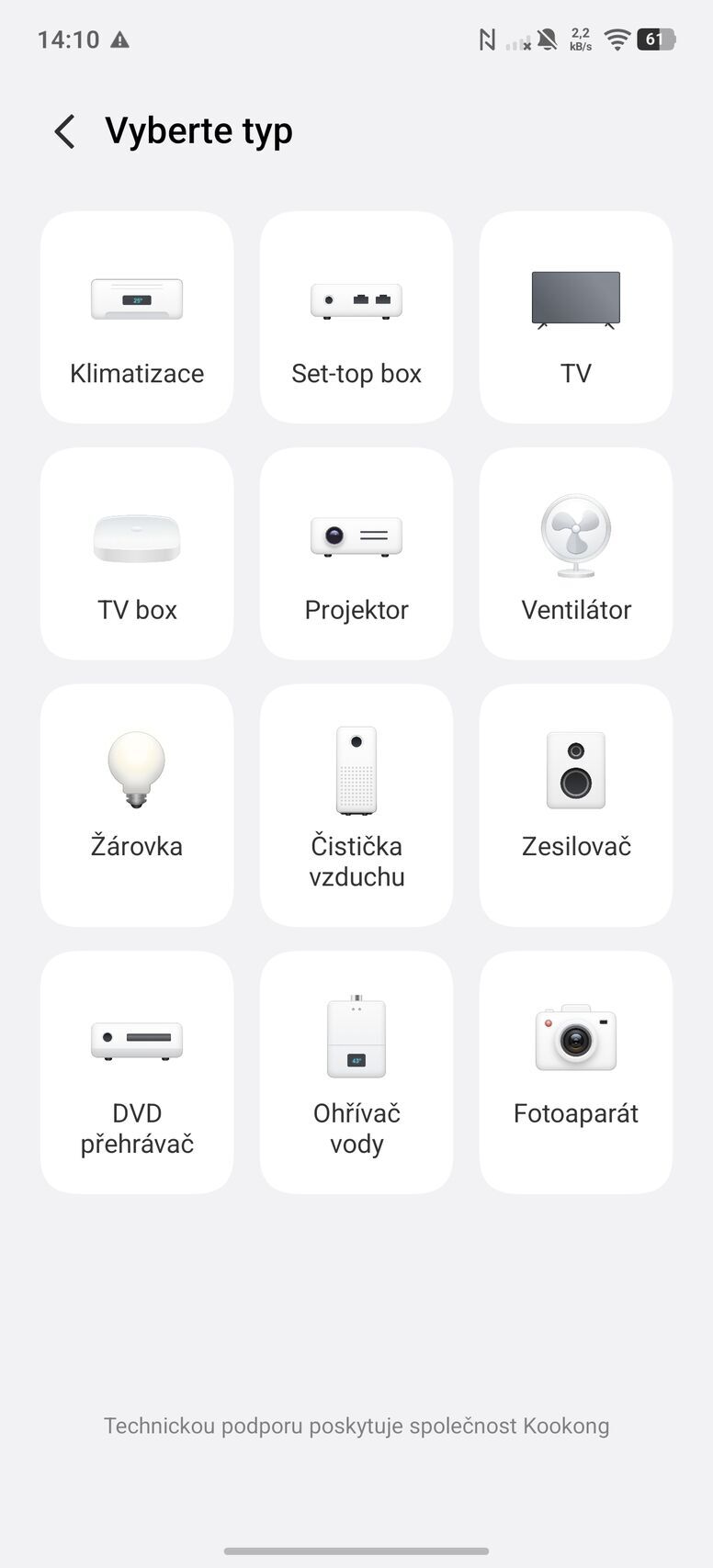
Task: Pick the Projektor device type
Action: point(356,553)
